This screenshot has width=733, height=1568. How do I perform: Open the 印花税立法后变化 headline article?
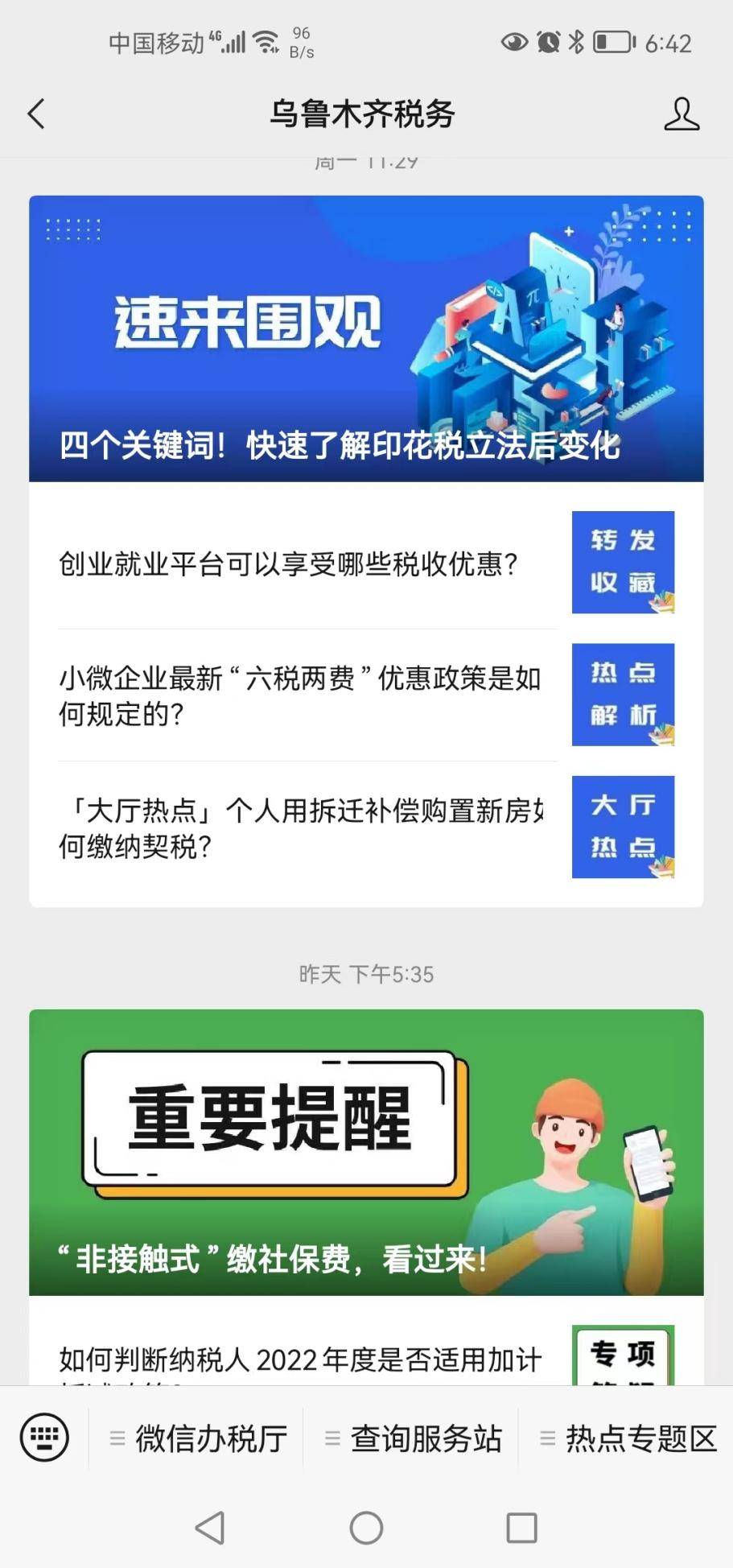pos(366,339)
